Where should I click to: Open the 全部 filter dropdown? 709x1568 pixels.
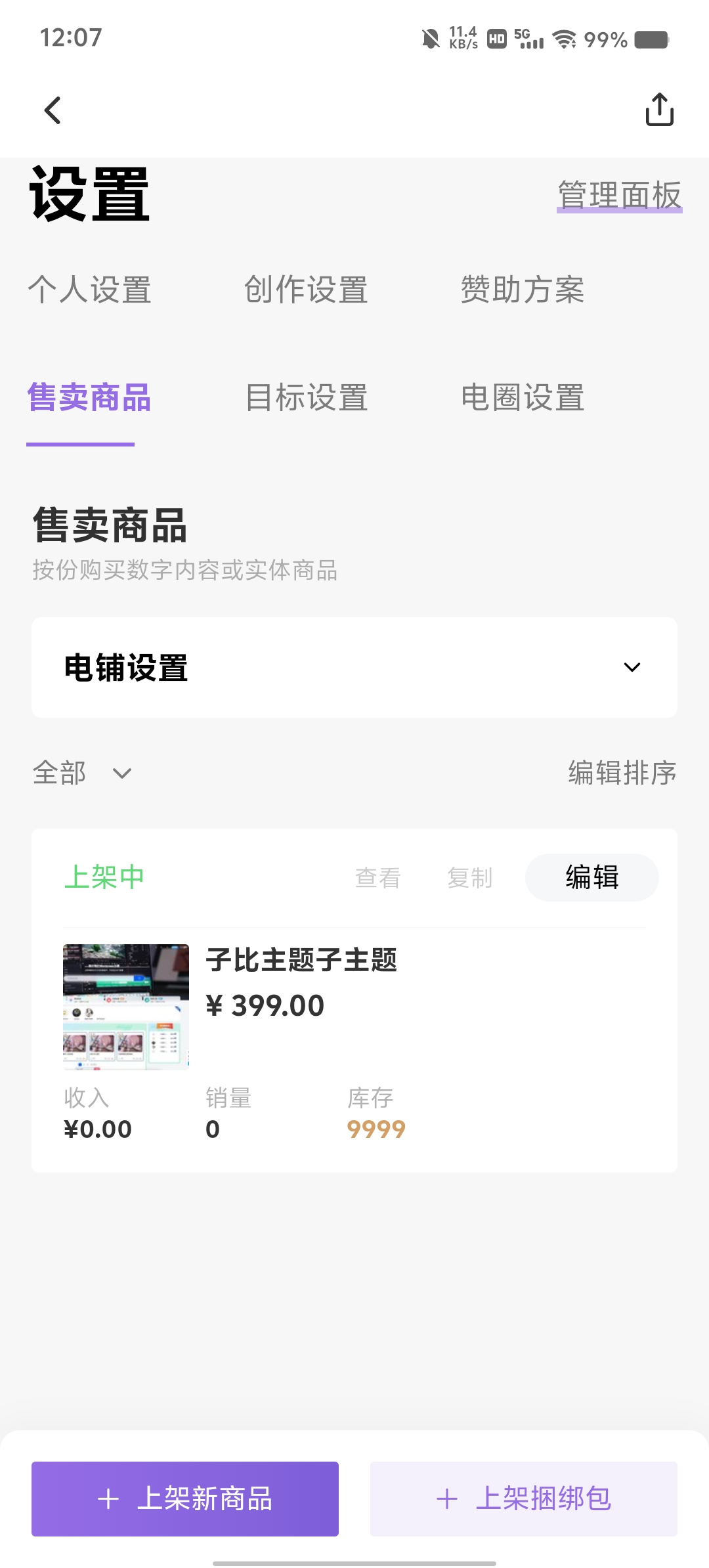click(x=82, y=773)
